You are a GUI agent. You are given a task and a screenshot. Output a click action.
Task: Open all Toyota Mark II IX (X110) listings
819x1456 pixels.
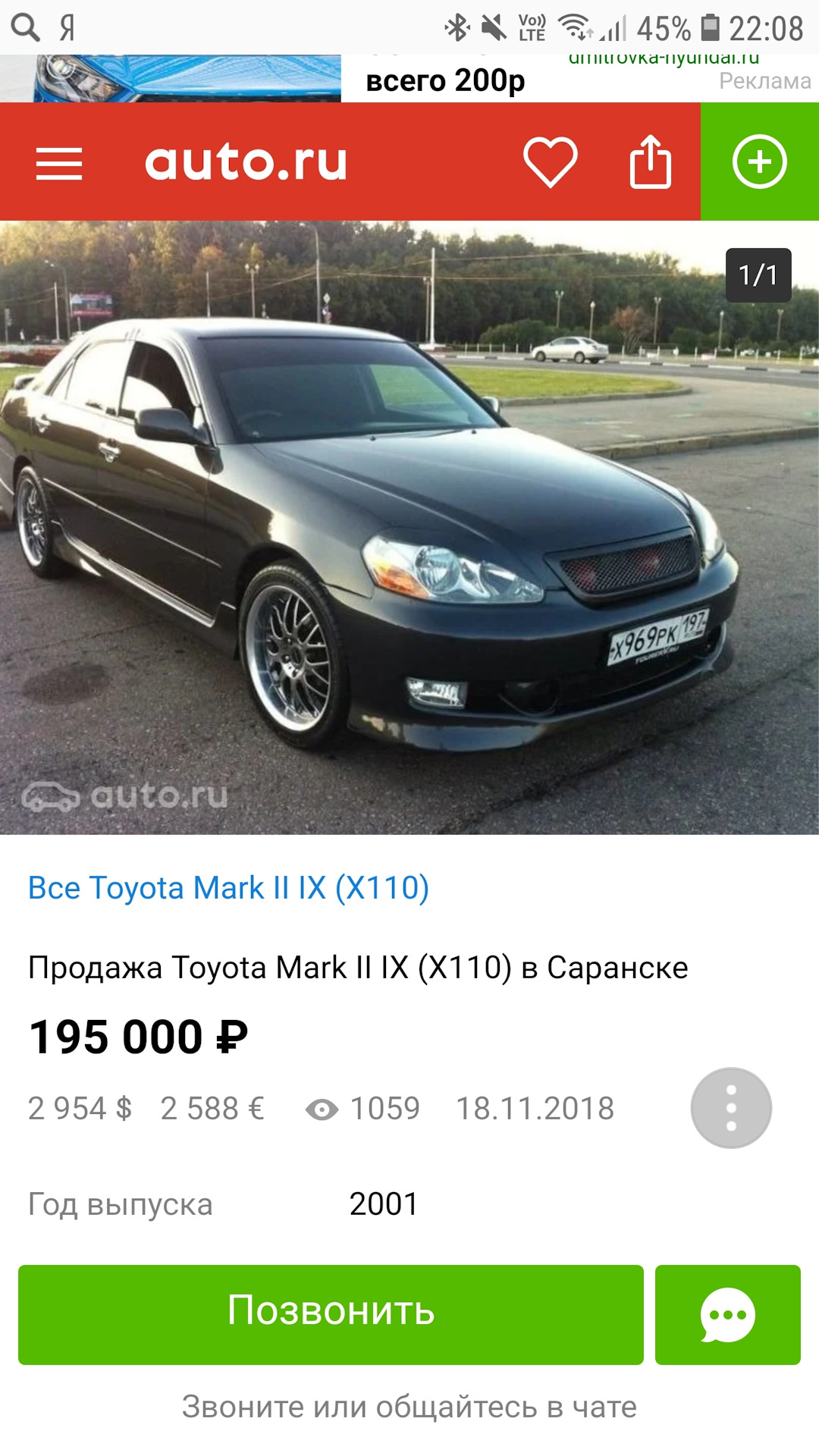pos(228,887)
